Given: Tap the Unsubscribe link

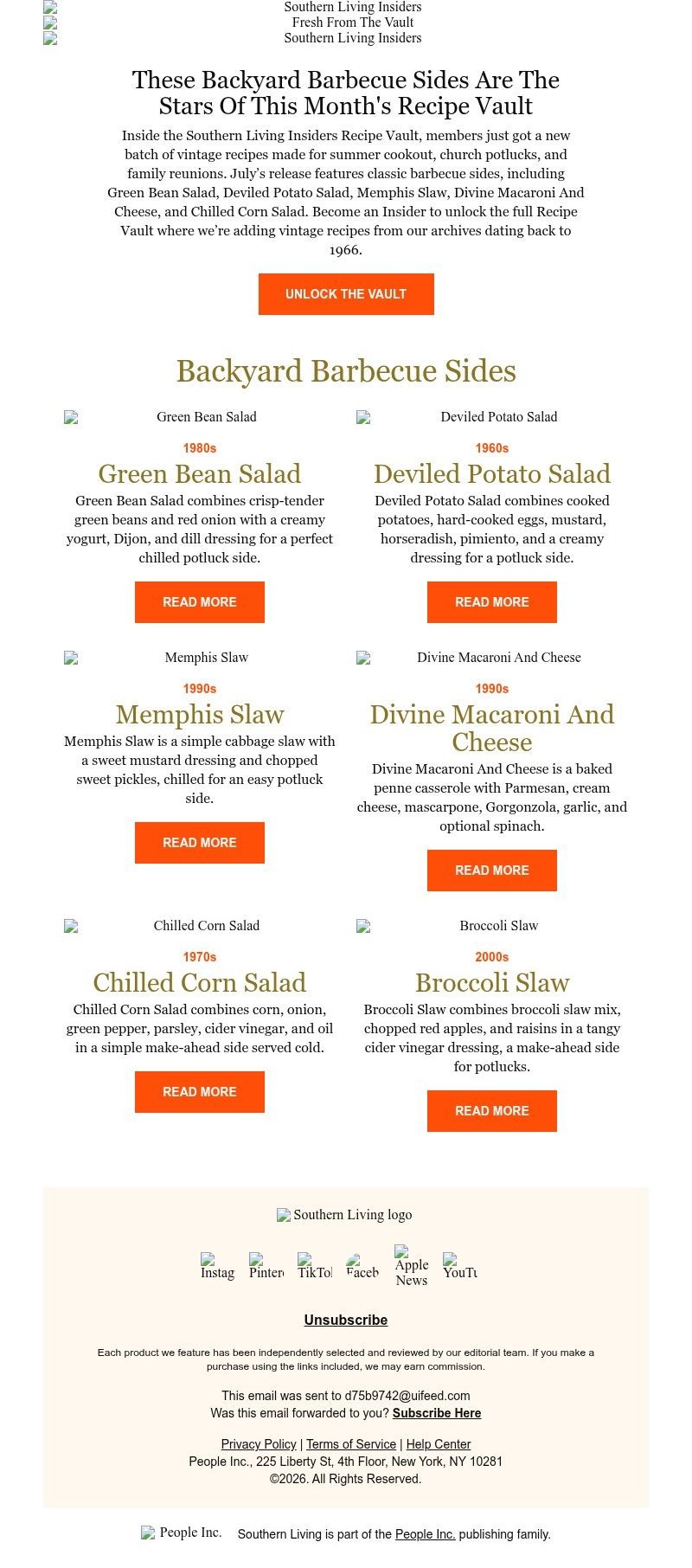Looking at the screenshot, I should click(x=346, y=1321).
